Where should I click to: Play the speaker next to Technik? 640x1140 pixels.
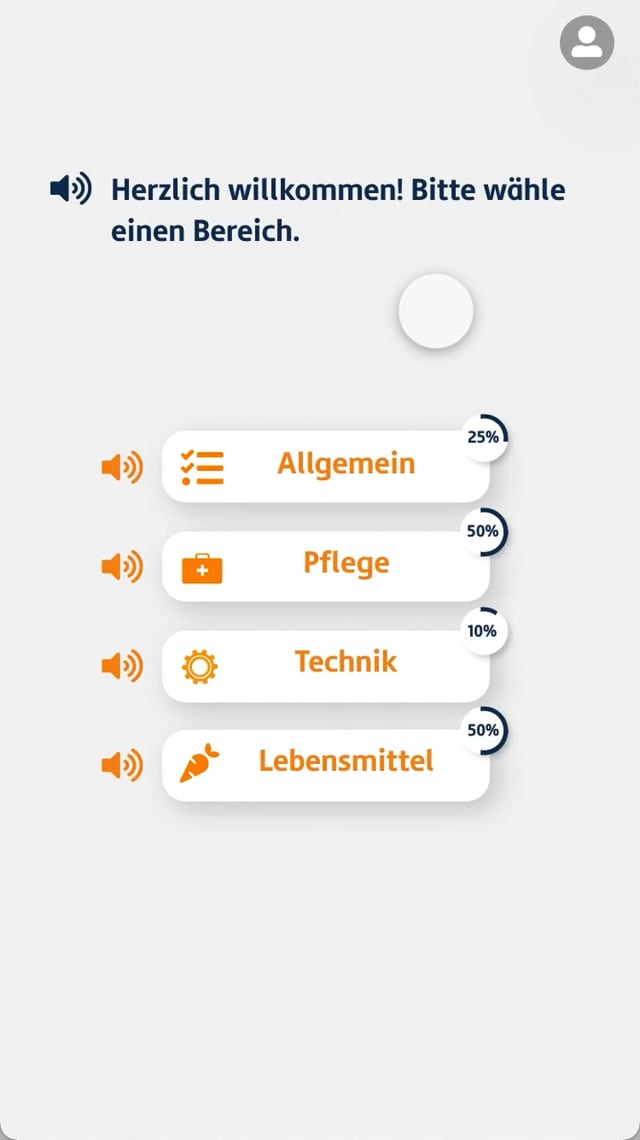(122, 665)
